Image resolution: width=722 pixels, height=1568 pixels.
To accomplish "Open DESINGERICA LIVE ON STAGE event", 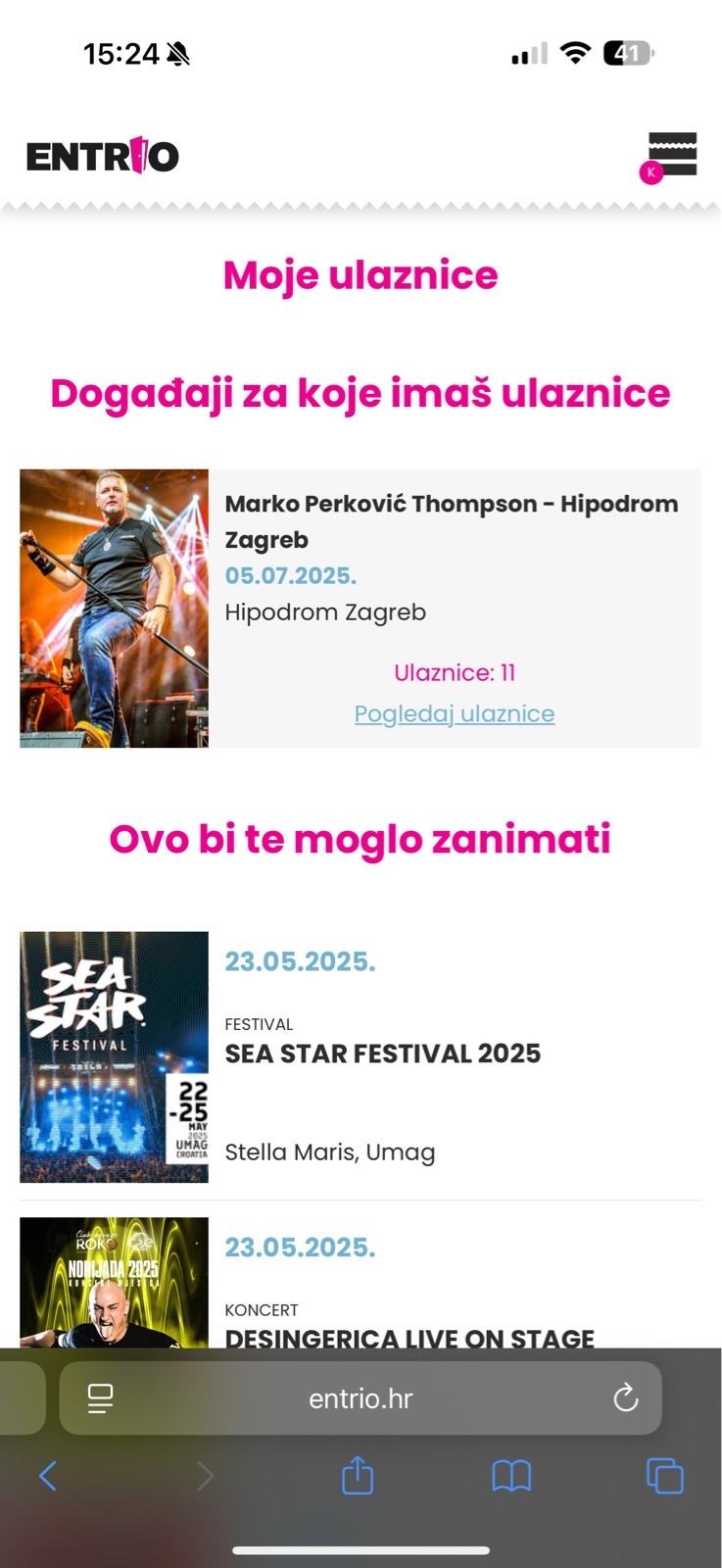I will 409,1337.
